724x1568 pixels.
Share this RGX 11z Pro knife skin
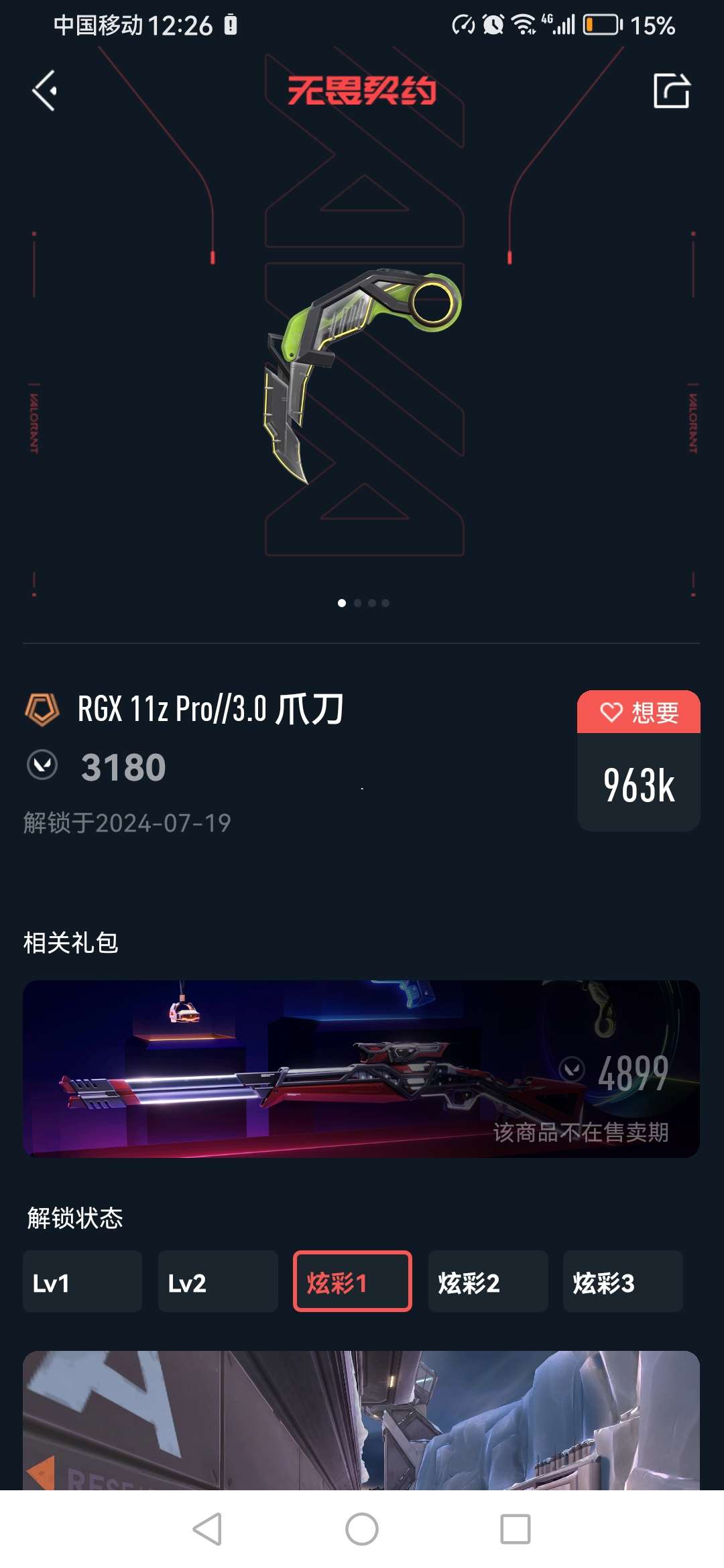click(x=671, y=90)
